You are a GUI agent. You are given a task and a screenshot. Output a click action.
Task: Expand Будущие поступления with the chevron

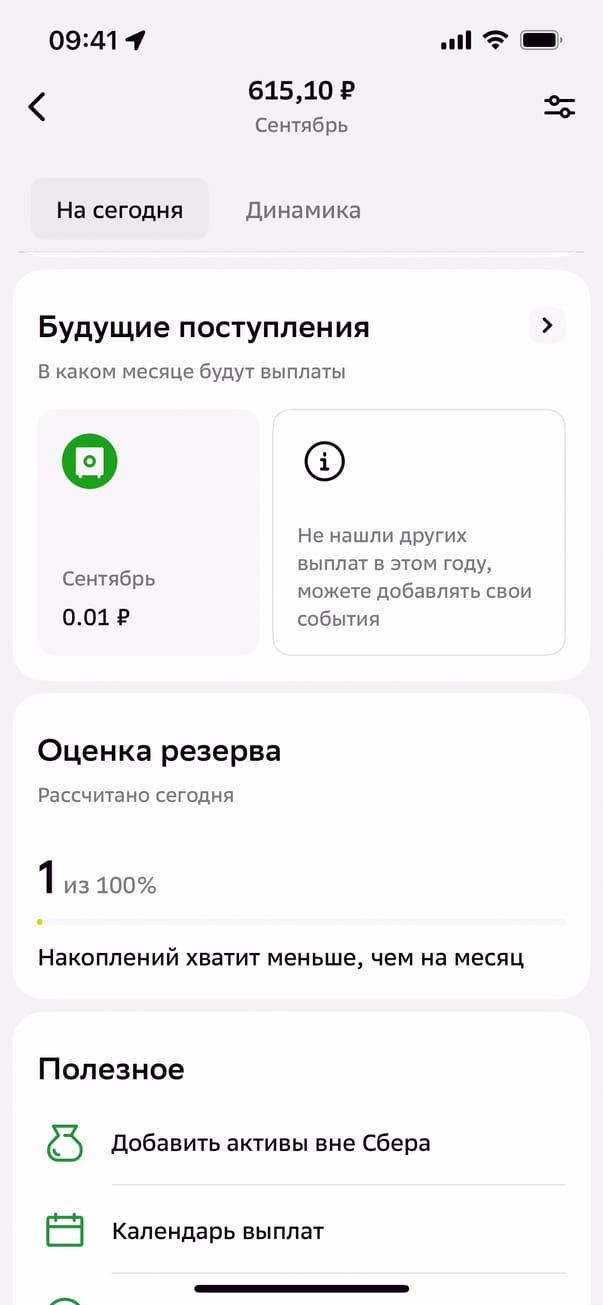click(x=546, y=325)
